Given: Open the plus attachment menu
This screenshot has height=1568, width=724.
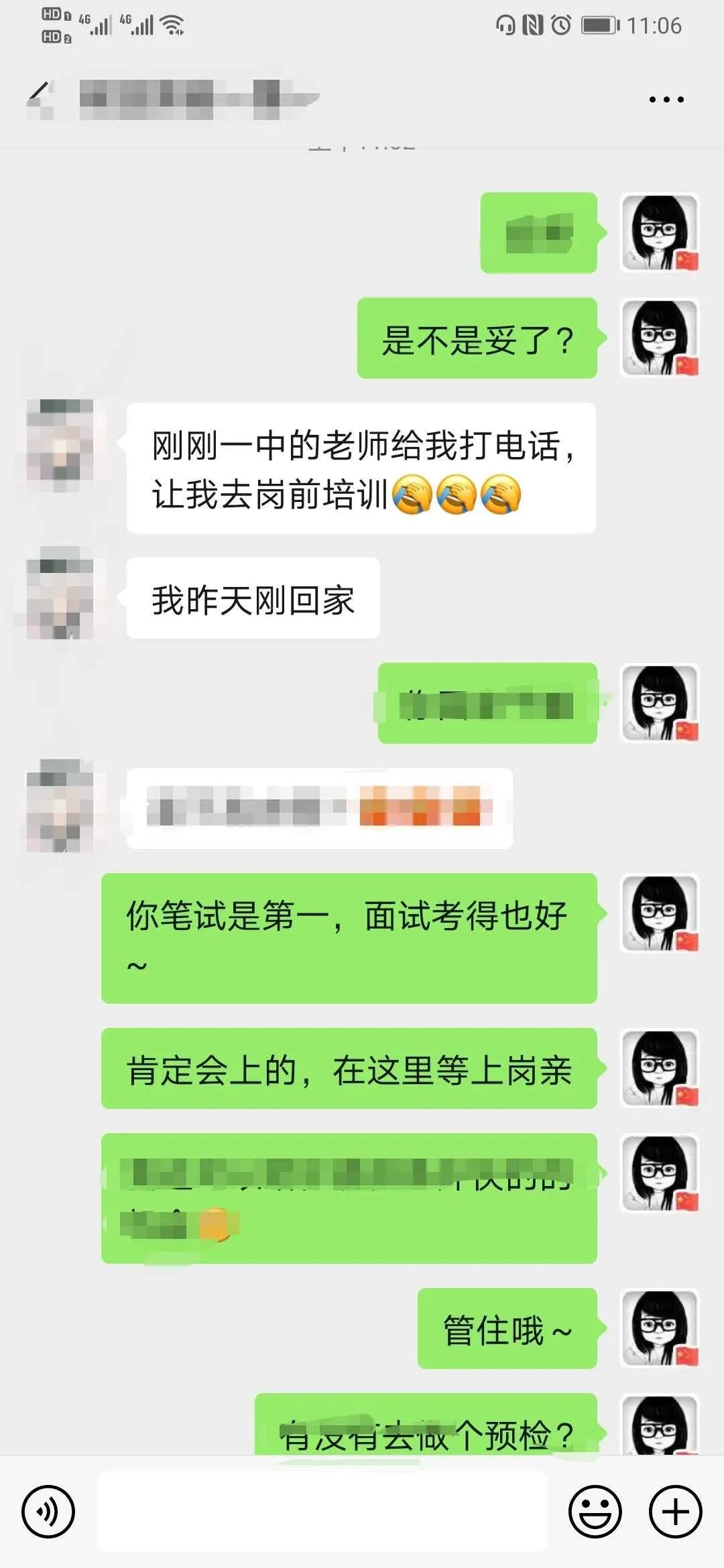Looking at the screenshot, I should point(675,1512).
